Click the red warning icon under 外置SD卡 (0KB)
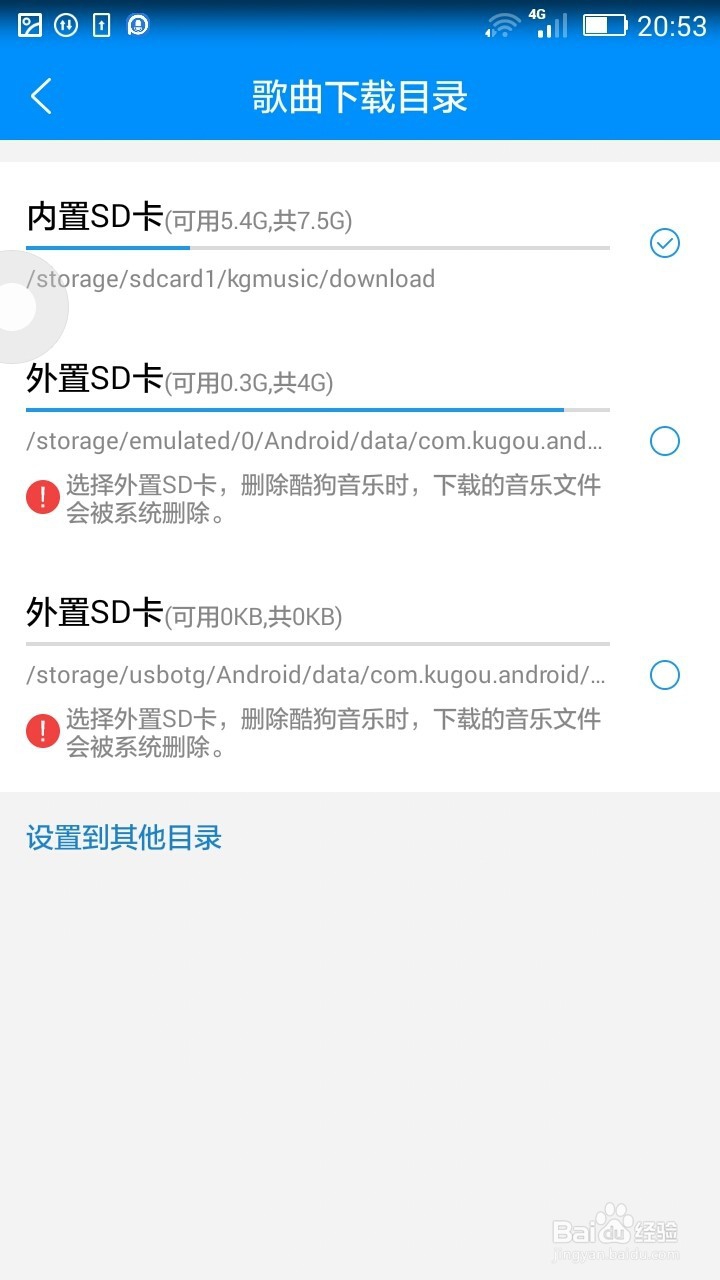 (x=42, y=730)
